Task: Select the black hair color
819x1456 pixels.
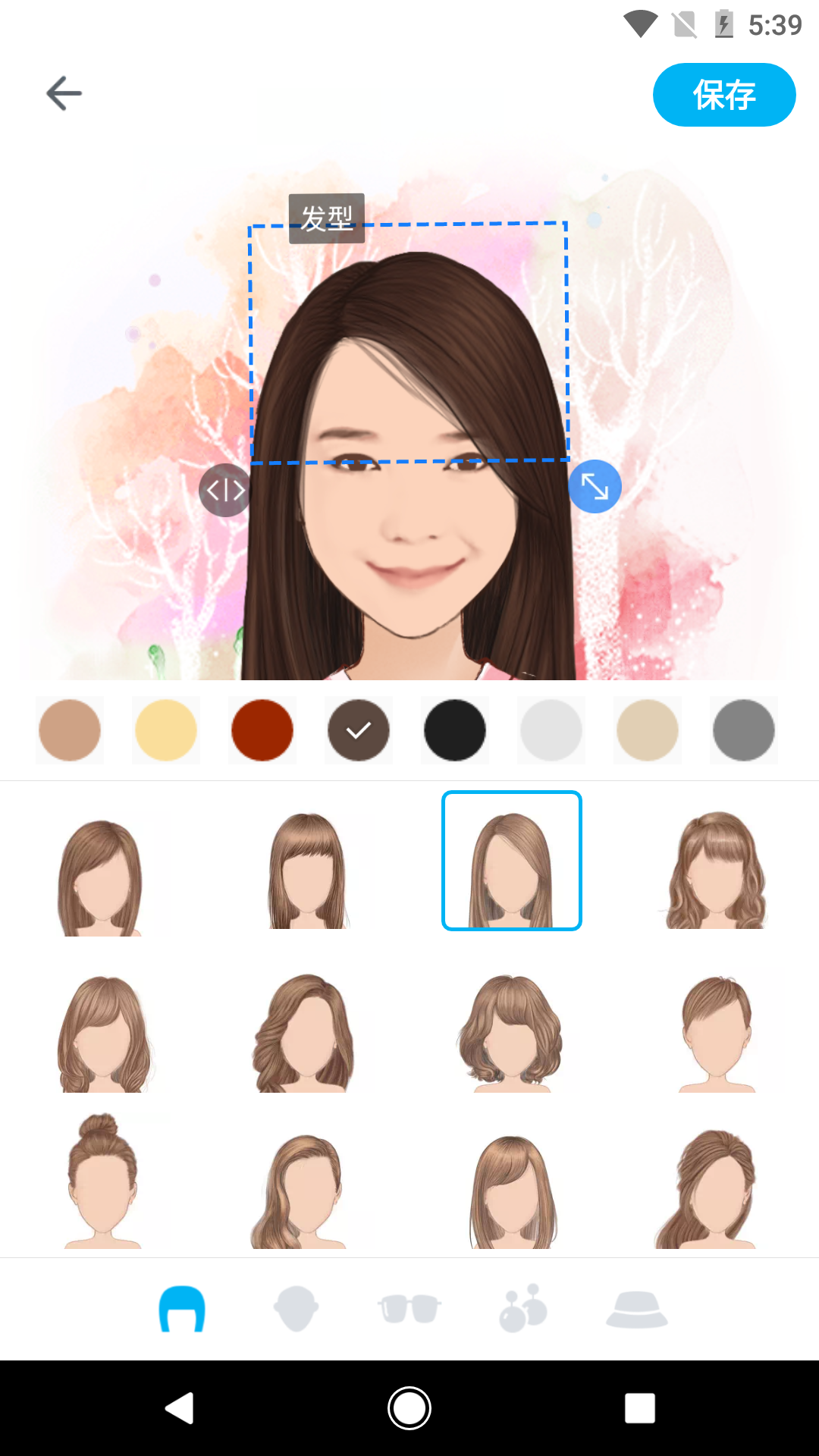Action: tap(455, 730)
